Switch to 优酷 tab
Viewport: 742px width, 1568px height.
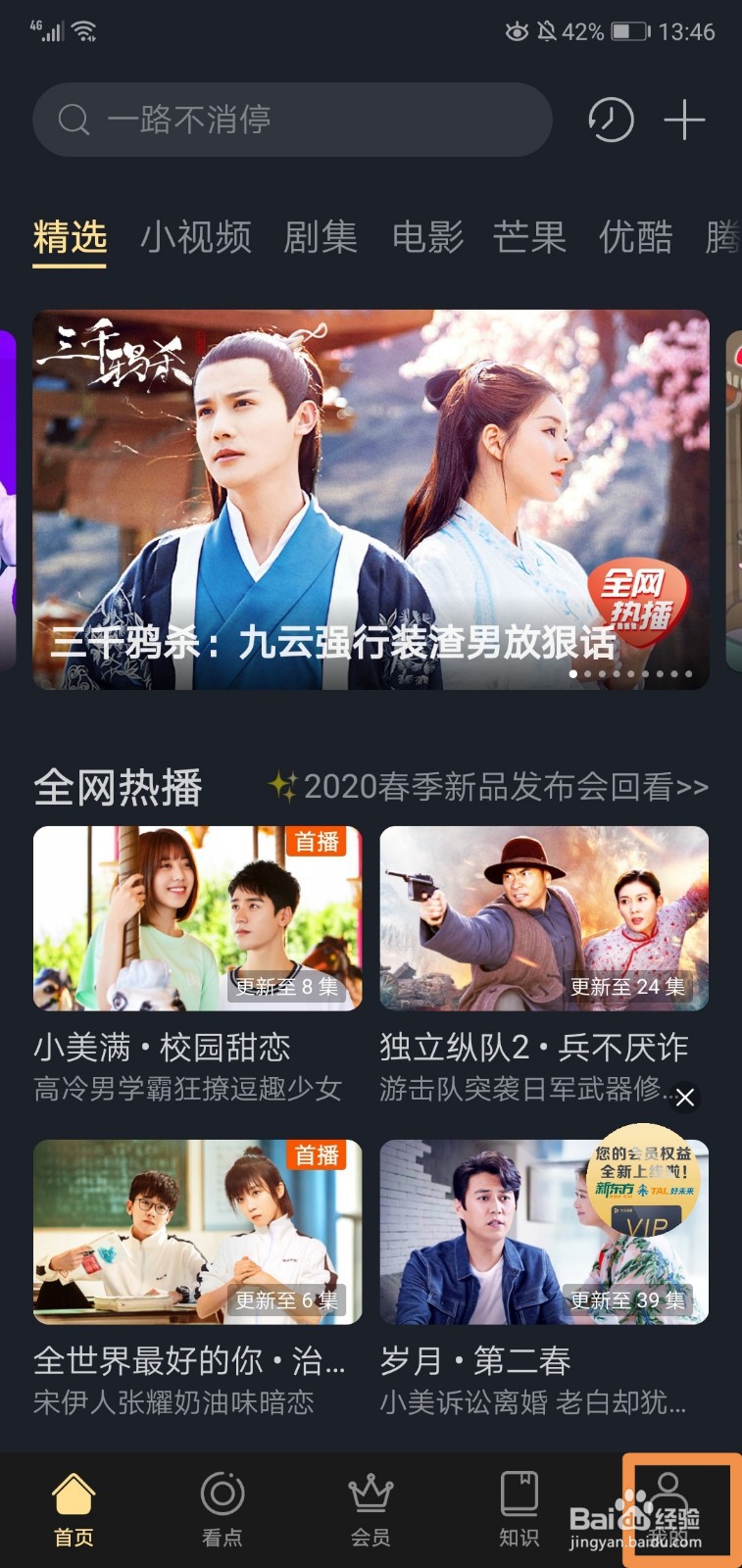coord(636,237)
